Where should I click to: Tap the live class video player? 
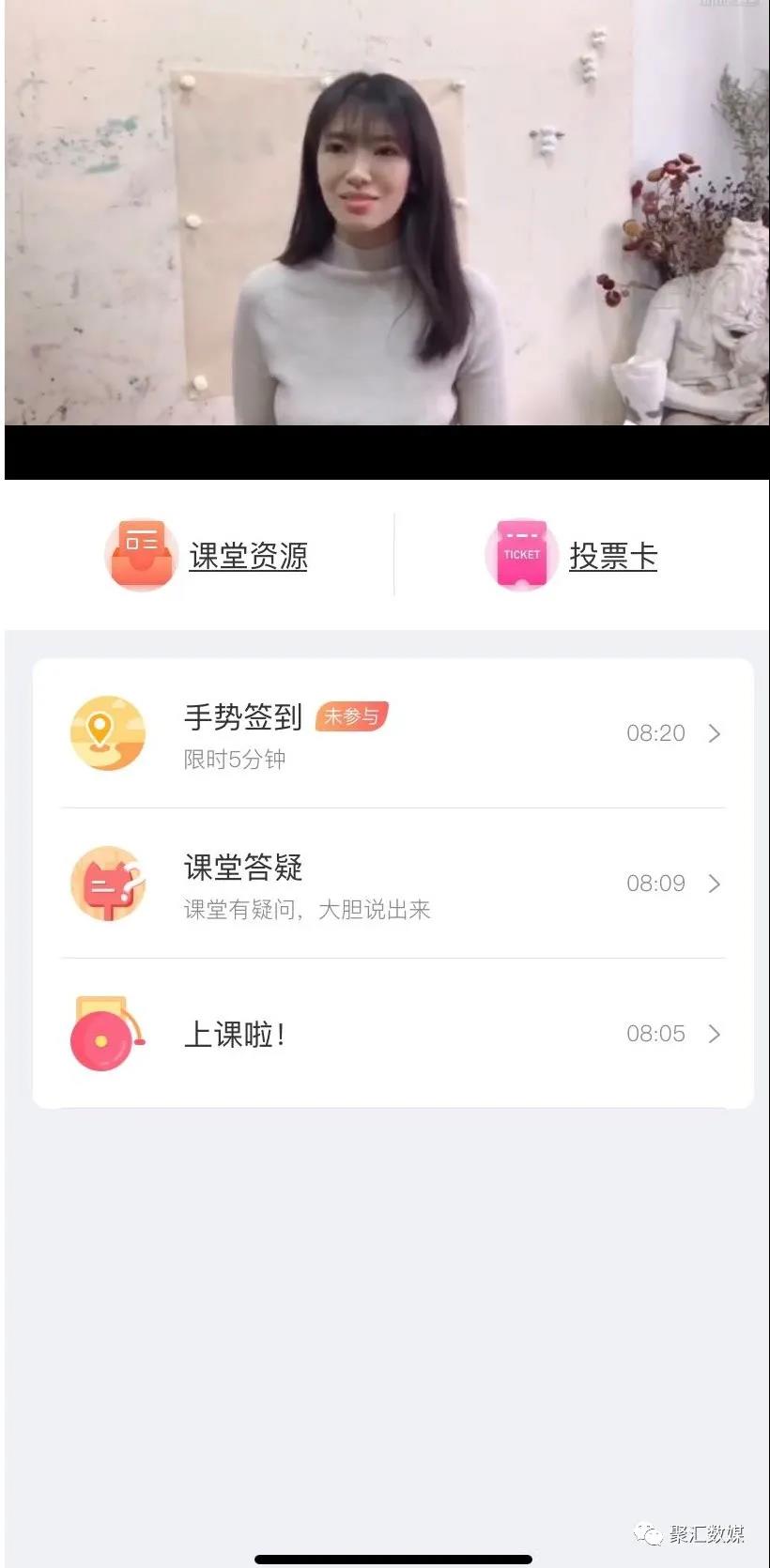pos(385,214)
